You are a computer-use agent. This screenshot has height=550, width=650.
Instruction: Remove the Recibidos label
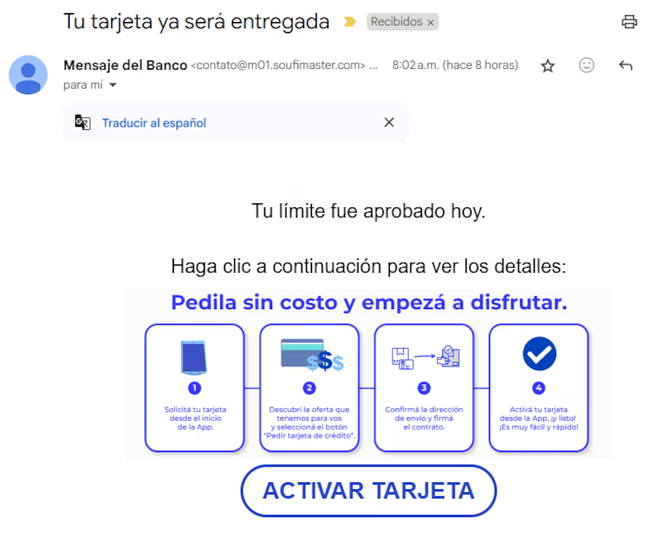tap(431, 22)
